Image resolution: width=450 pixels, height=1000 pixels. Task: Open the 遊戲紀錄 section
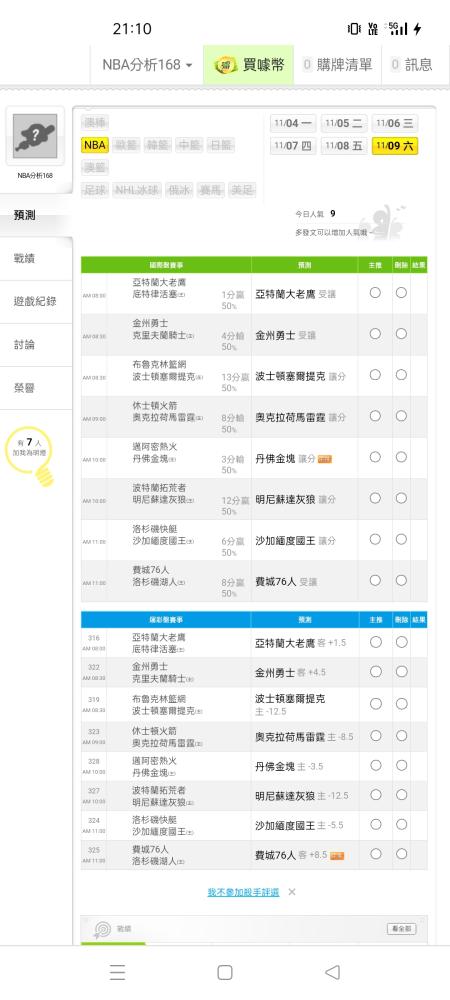click(36, 301)
